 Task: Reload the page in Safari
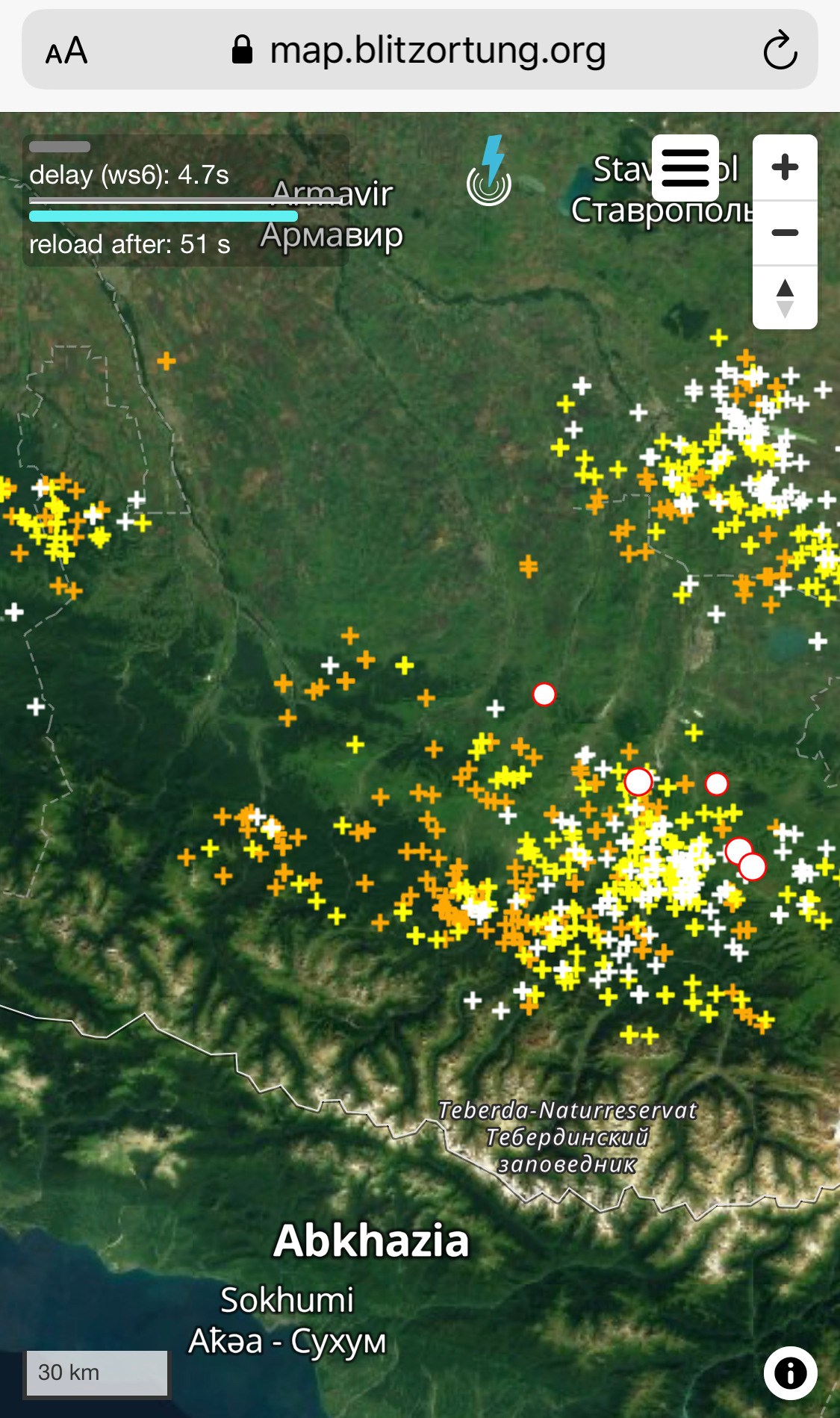point(780,50)
